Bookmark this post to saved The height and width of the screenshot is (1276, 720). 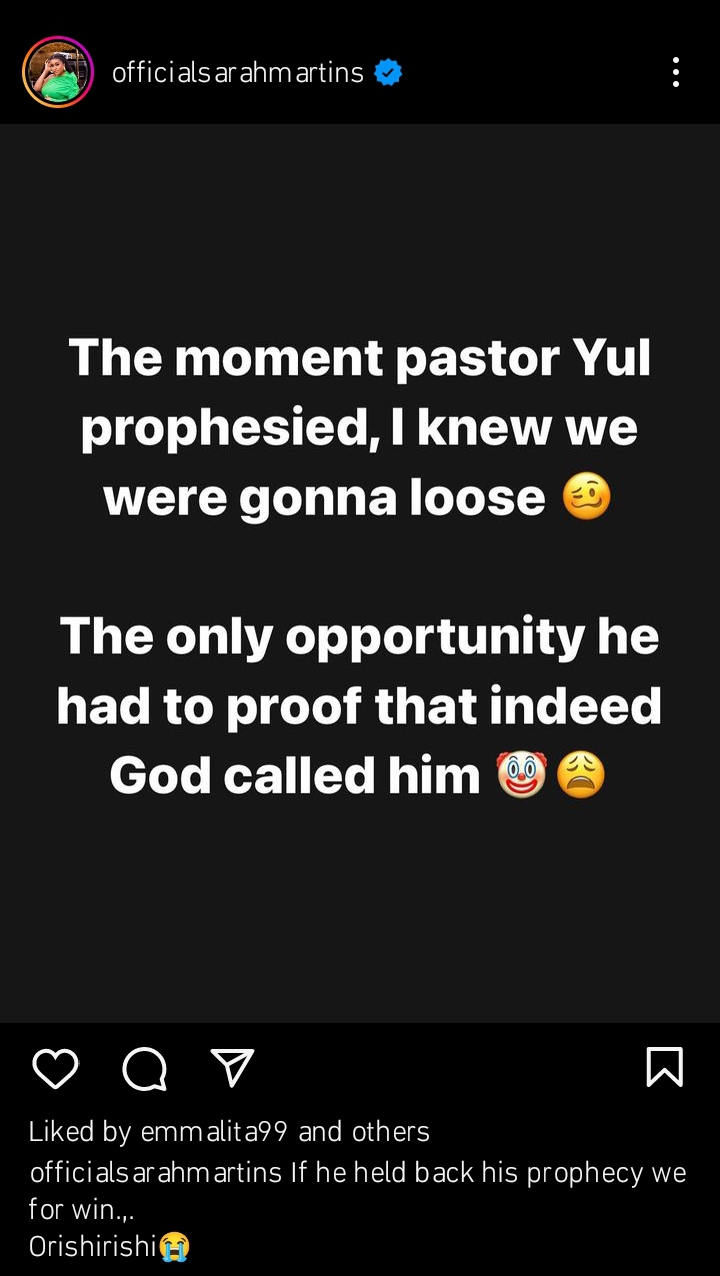point(665,1067)
